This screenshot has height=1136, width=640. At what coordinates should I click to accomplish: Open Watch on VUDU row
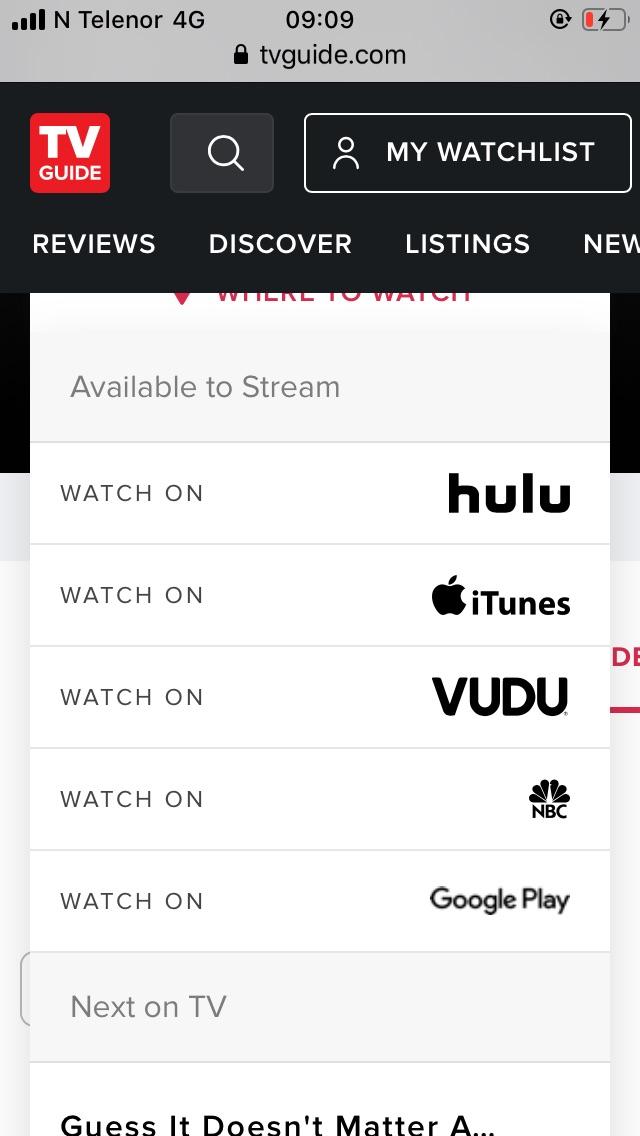pyautogui.click(x=320, y=698)
